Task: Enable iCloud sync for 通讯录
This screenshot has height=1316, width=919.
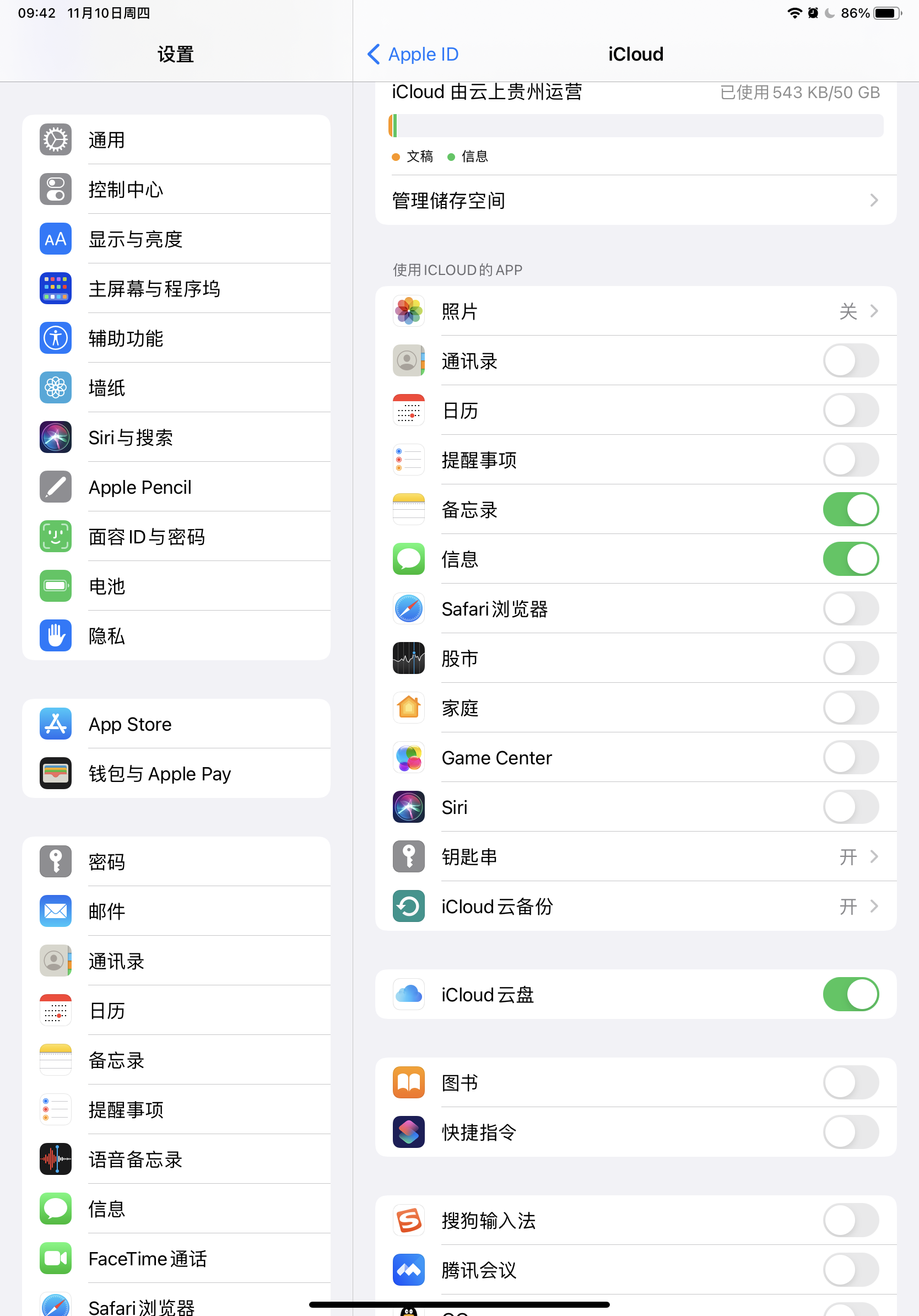Action: 850,361
